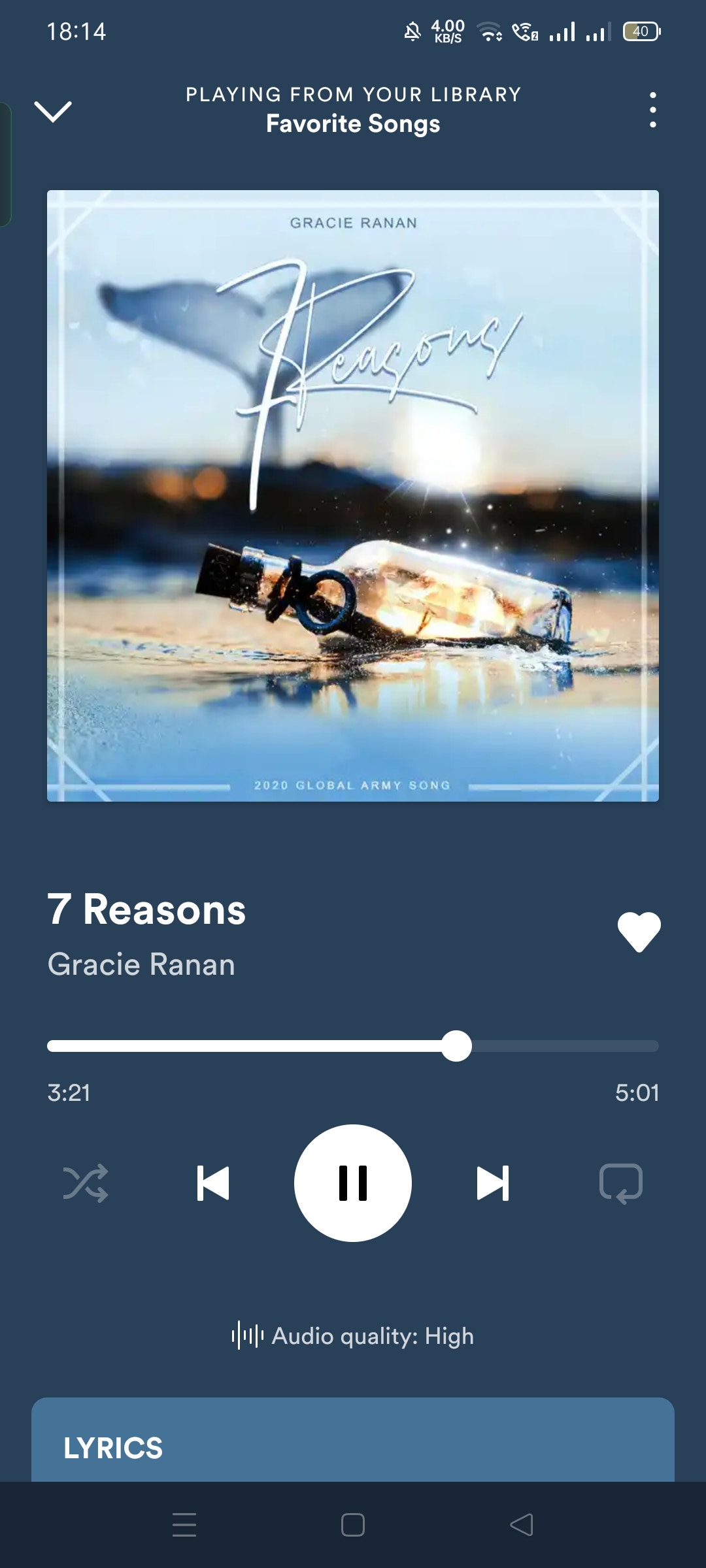Screen dimensions: 706x1568
Task: Open the Lyrics card
Action: click(x=353, y=1444)
